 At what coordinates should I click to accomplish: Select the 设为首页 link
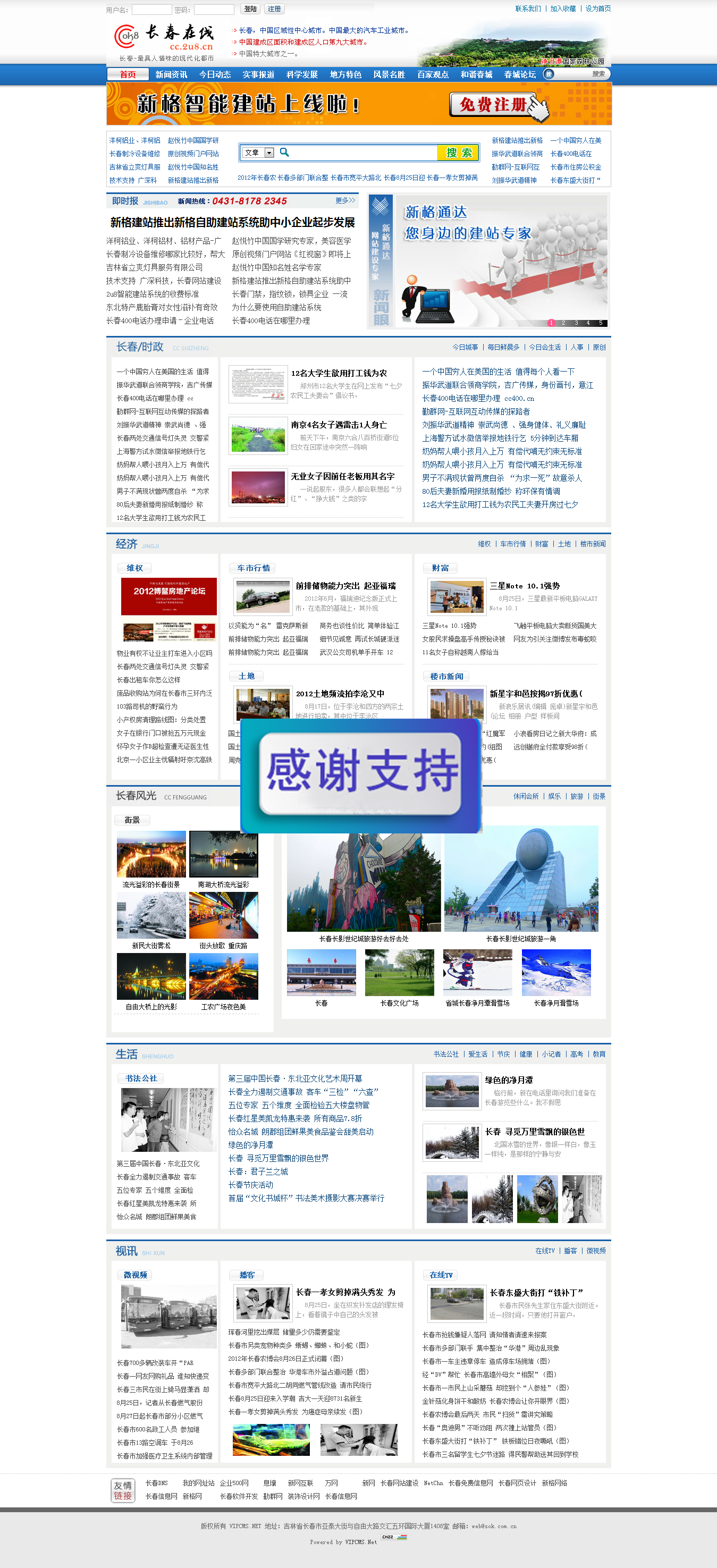click(x=598, y=9)
